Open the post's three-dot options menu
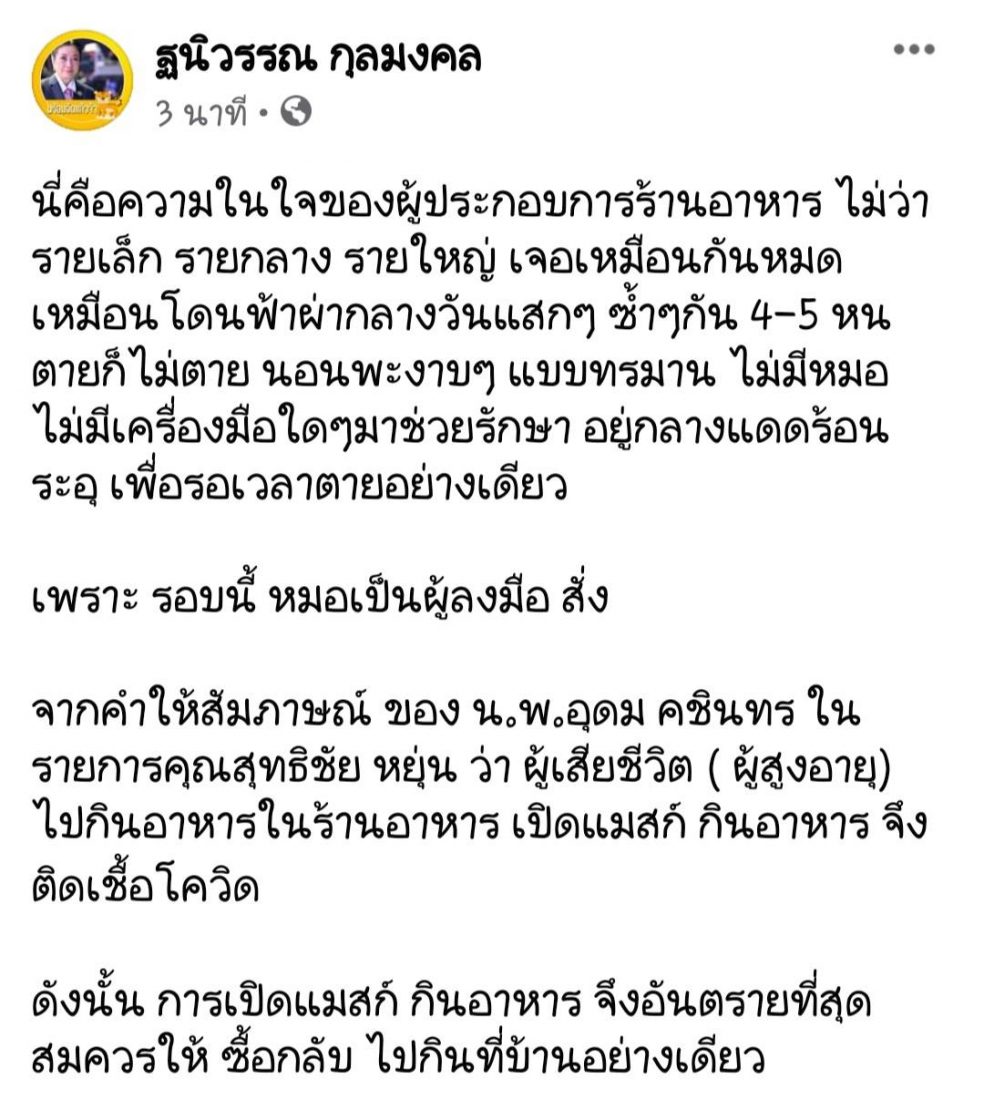The image size is (984, 1100). 913,51
